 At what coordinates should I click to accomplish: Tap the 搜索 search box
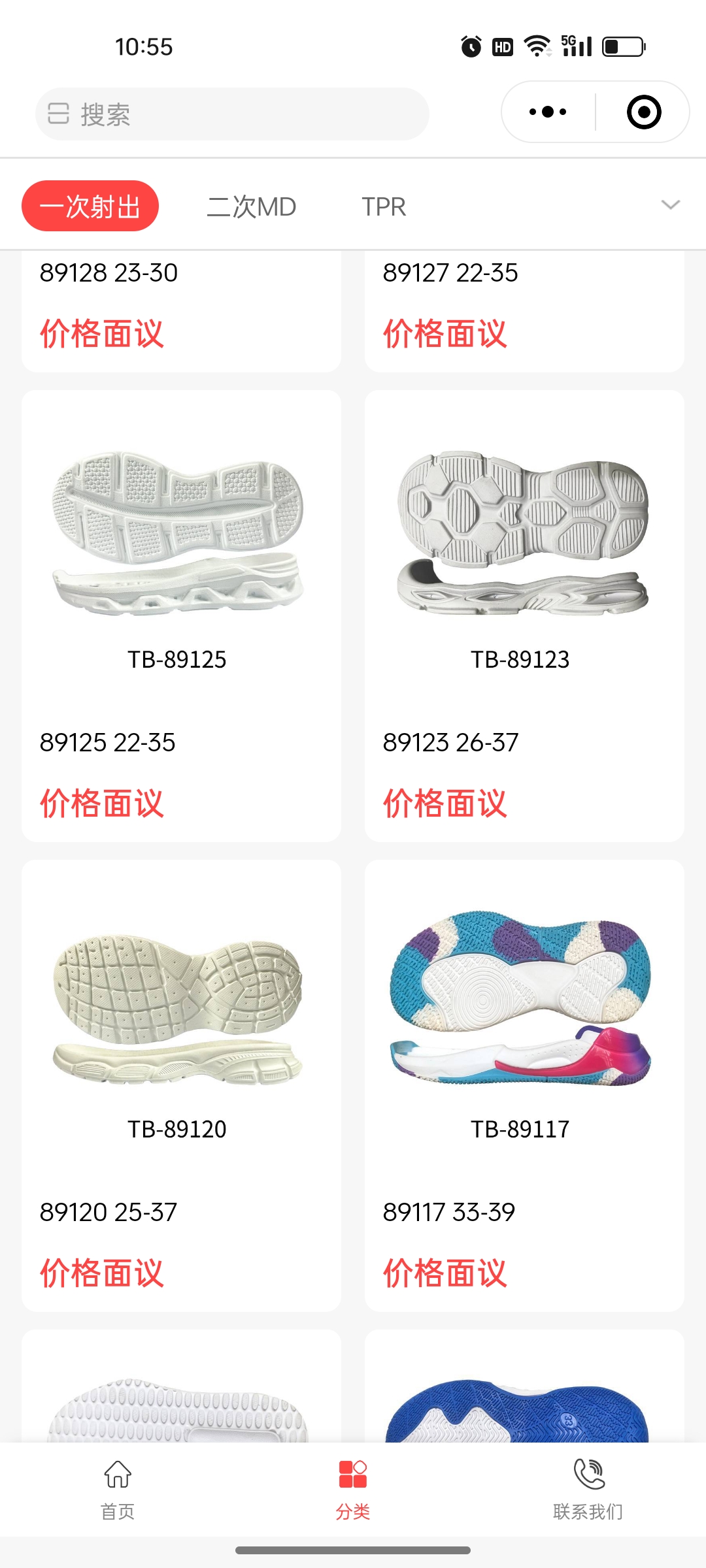[x=232, y=114]
